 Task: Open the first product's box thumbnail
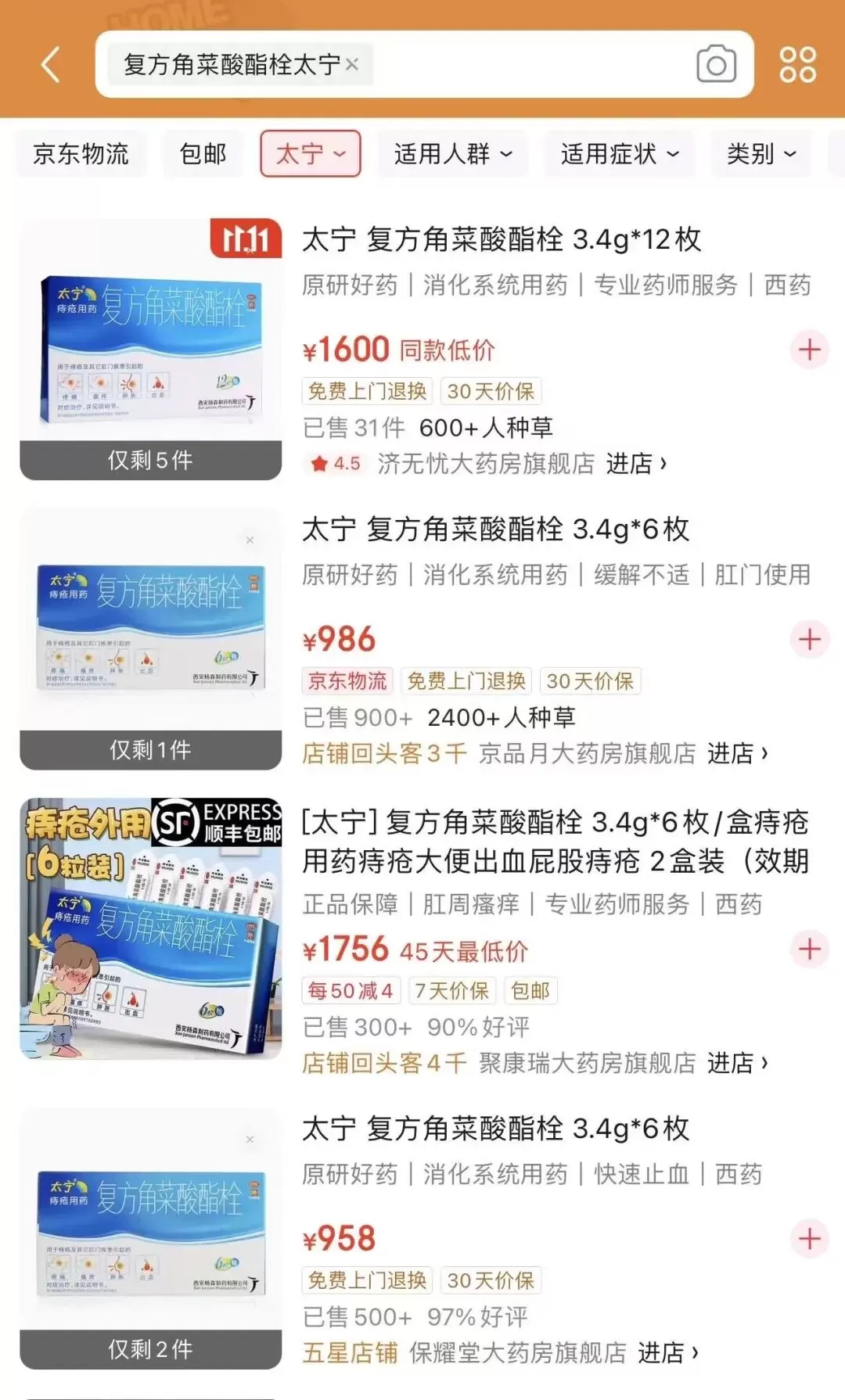coord(150,344)
